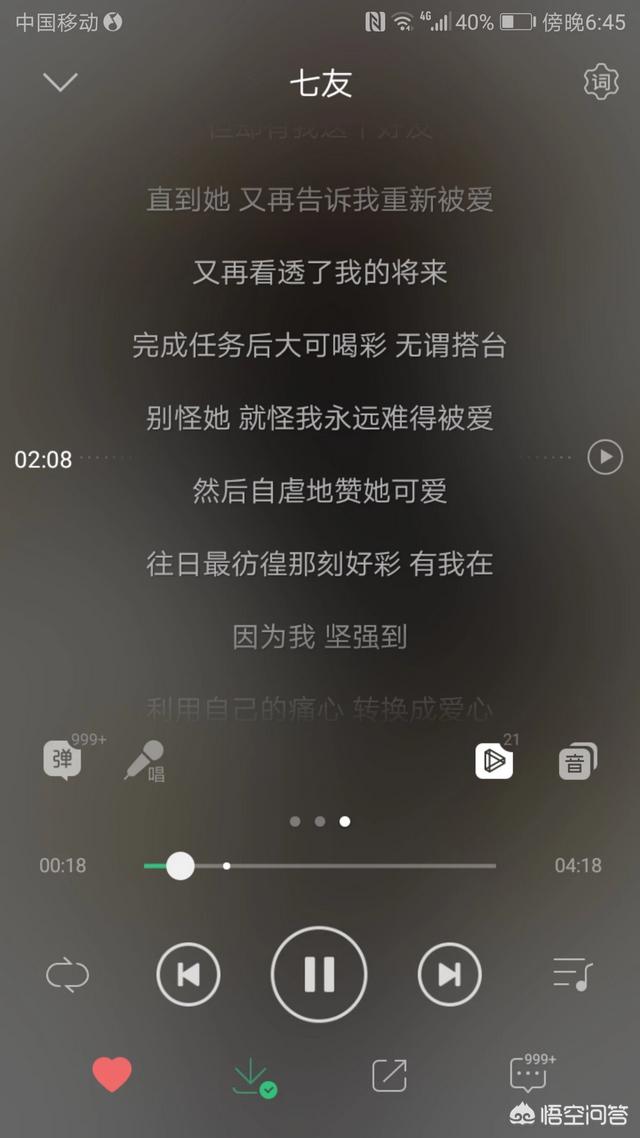Screen dimensions: 640x1138
Task: Share this song
Action: (390, 1075)
